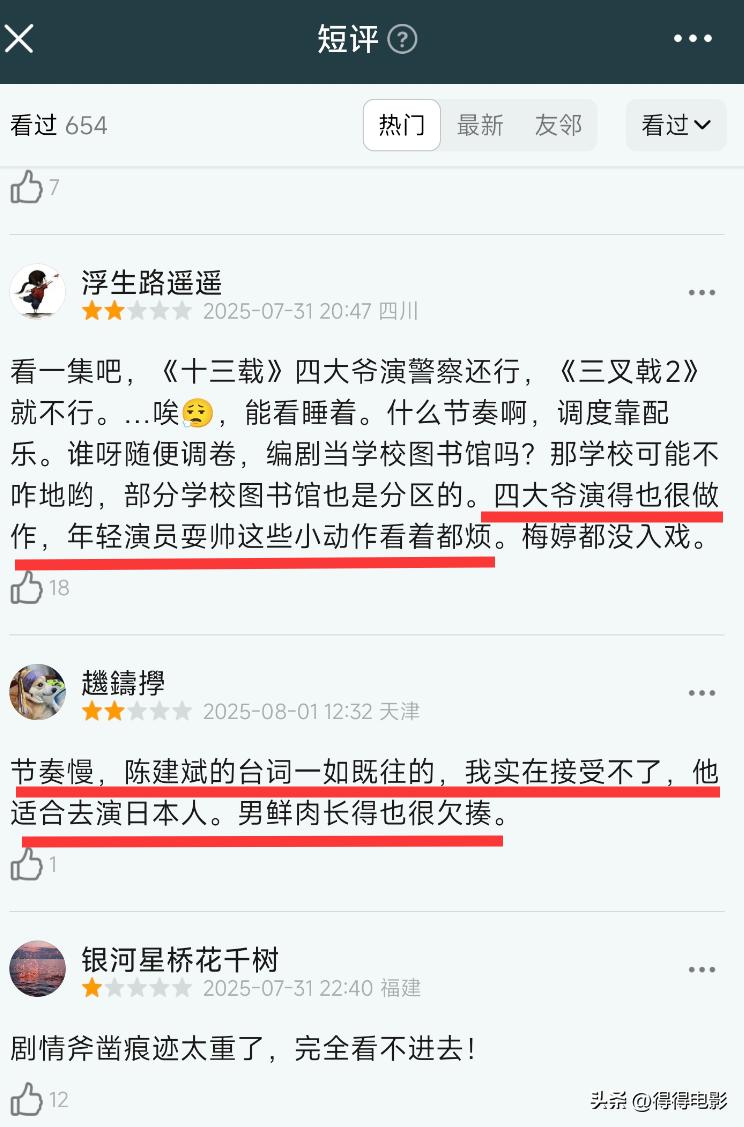
Task: Open more options for 趫鑄摼's review
Action: point(701,693)
